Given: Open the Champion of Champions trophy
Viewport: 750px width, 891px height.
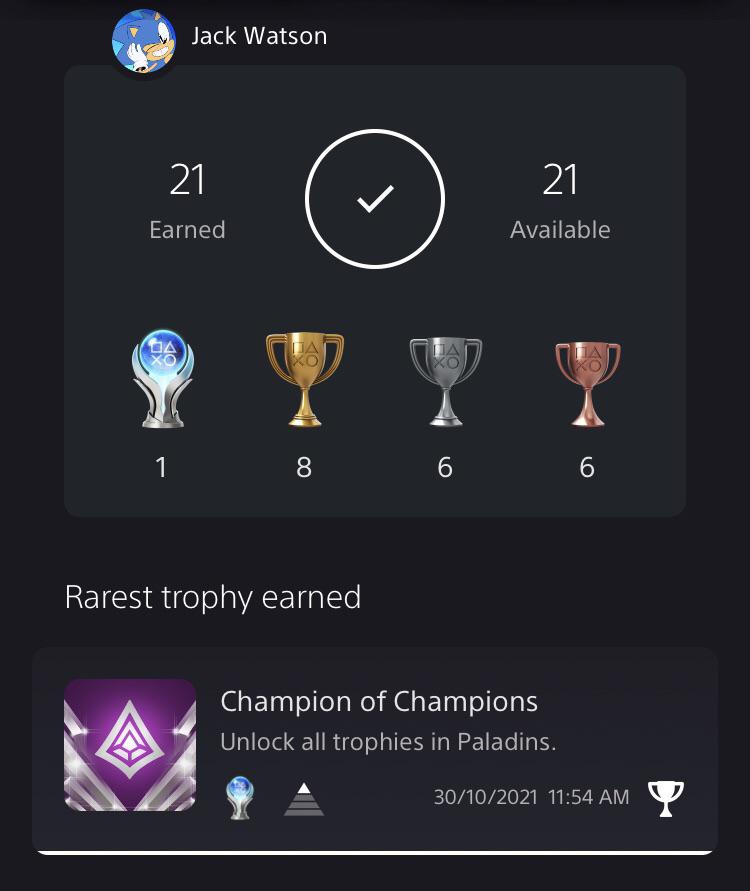Looking at the screenshot, I should tap(379, 702).
